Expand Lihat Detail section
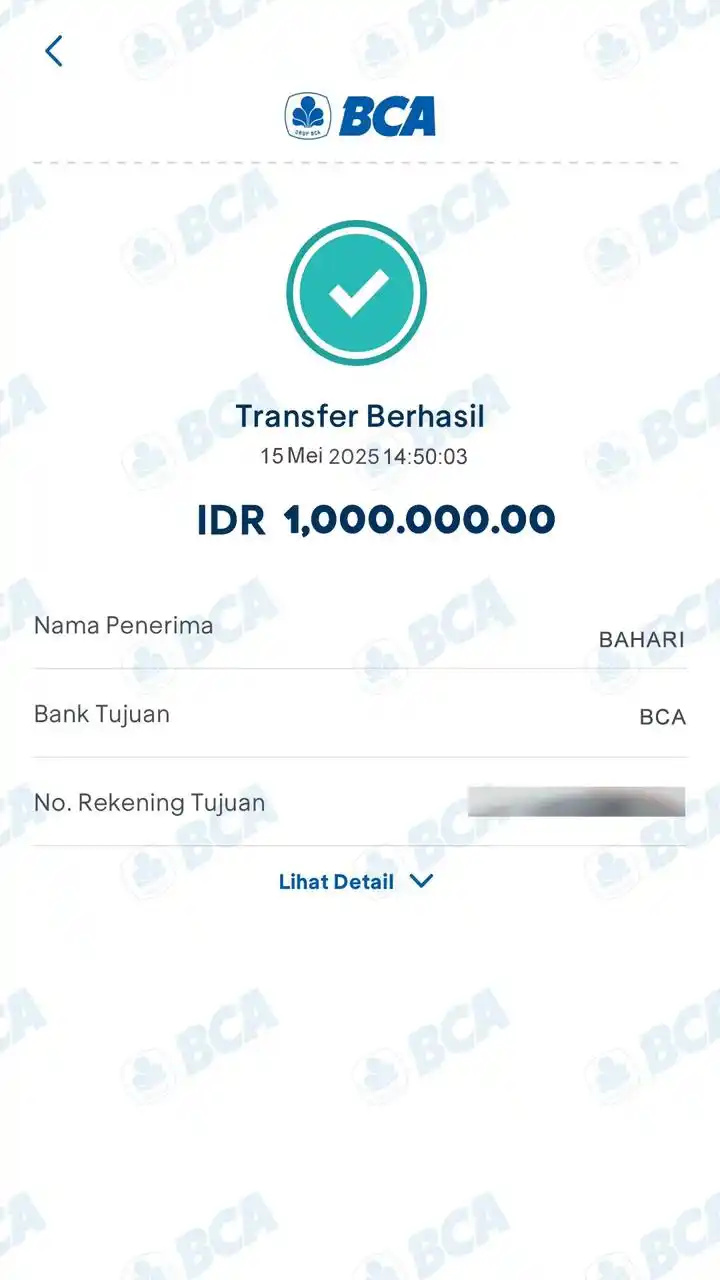 [356, 882]
